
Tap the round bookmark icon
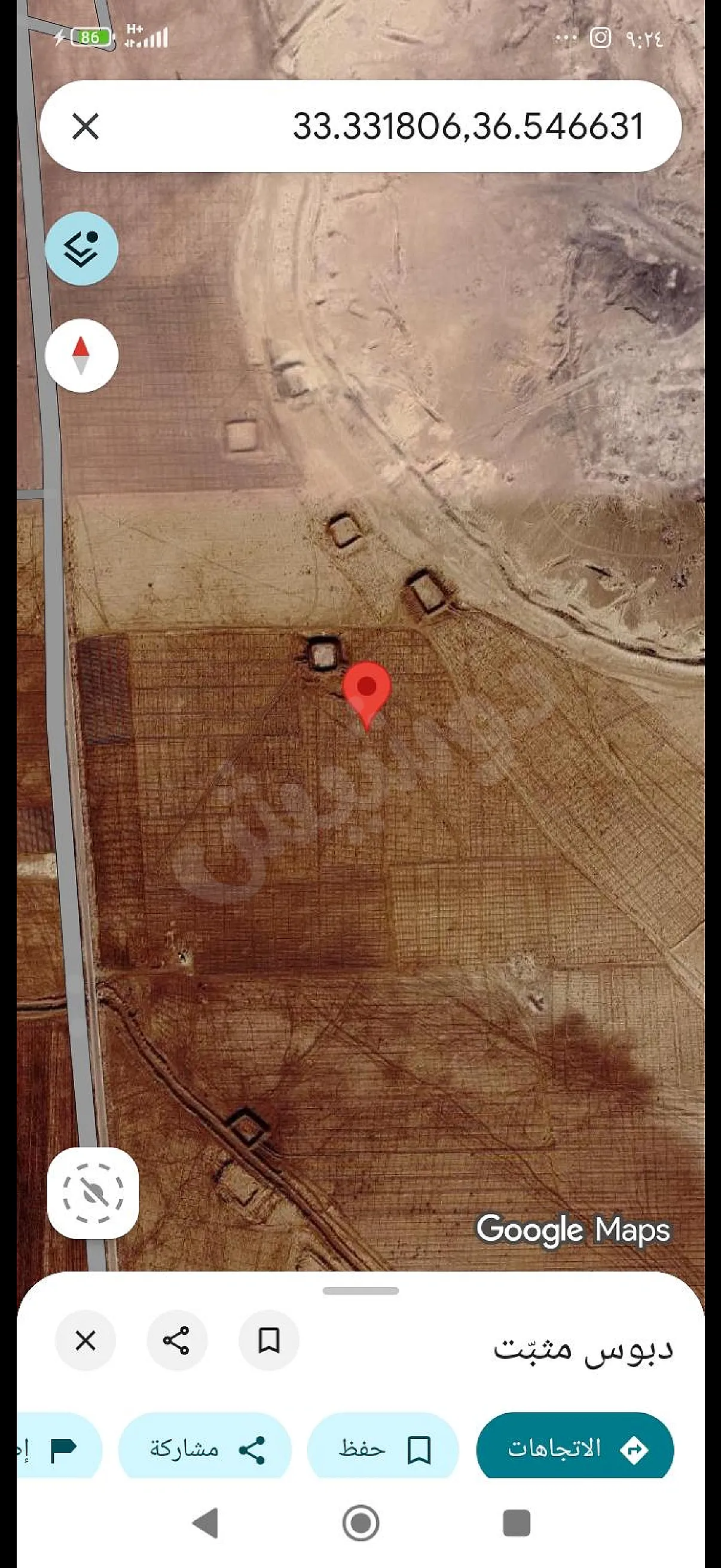point(269,1340)
